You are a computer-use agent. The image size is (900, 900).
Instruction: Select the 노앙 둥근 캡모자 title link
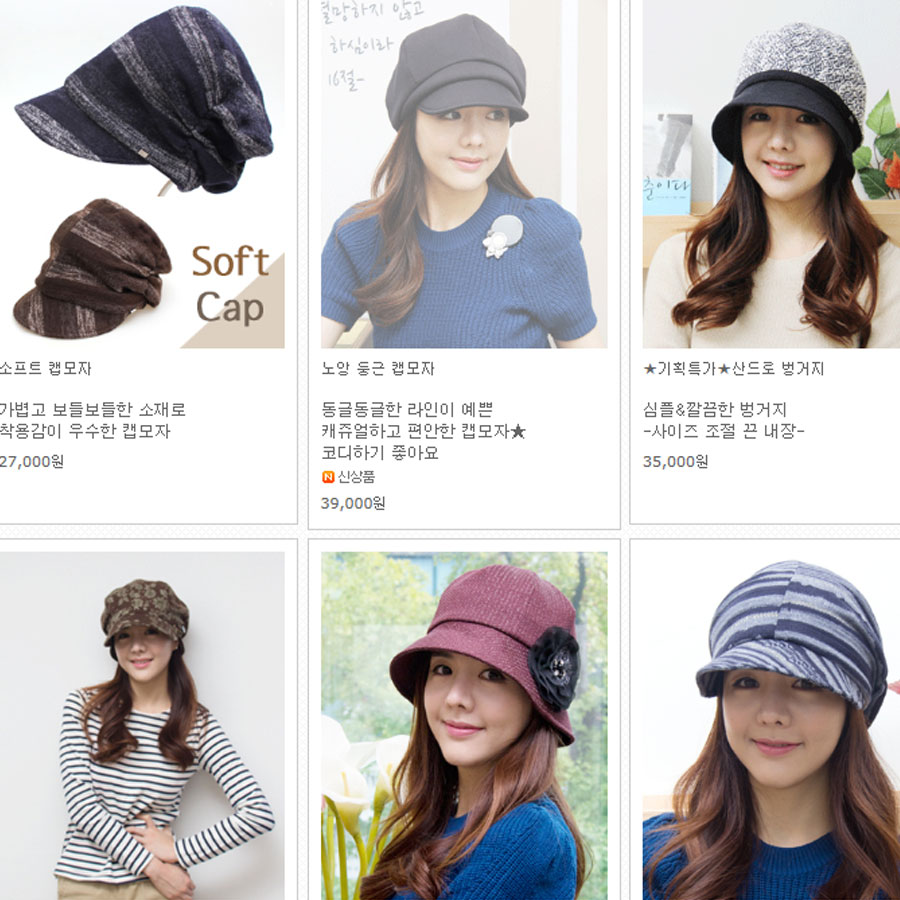coord(378,368)
